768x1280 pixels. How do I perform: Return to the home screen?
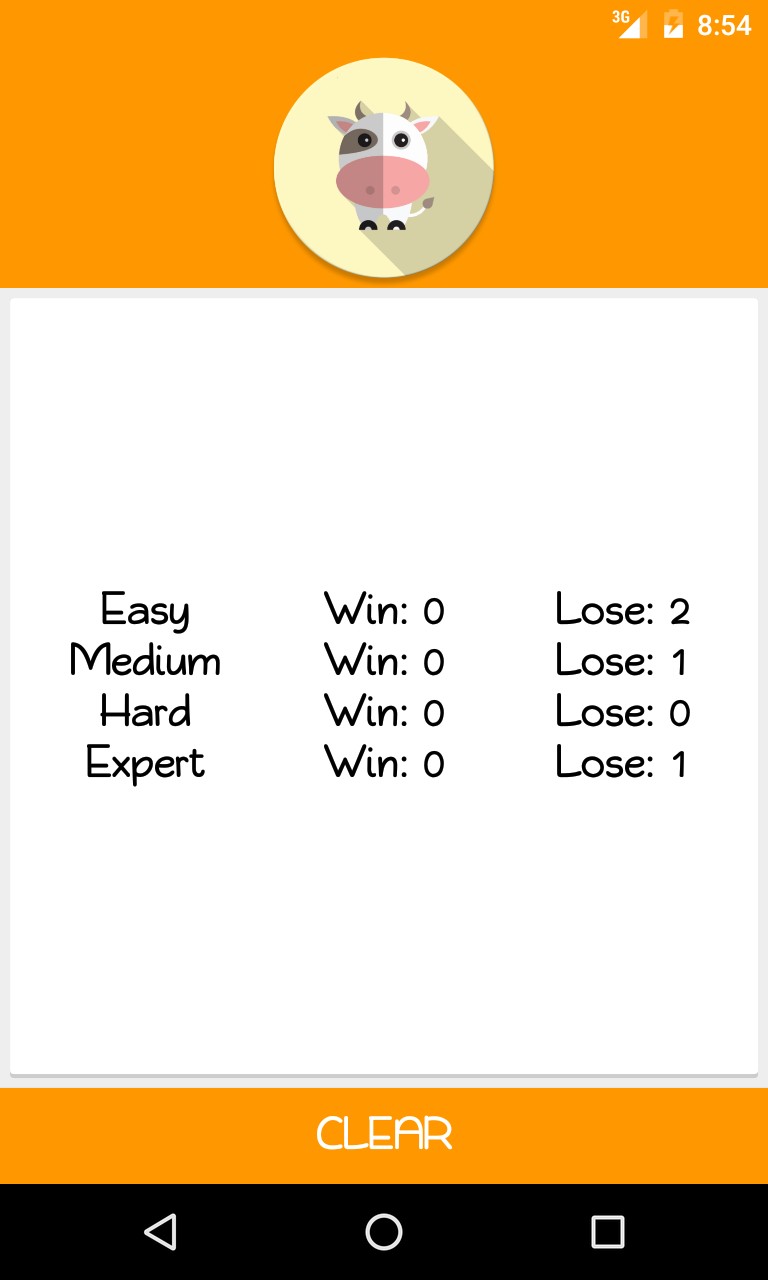coord(384,1232)
